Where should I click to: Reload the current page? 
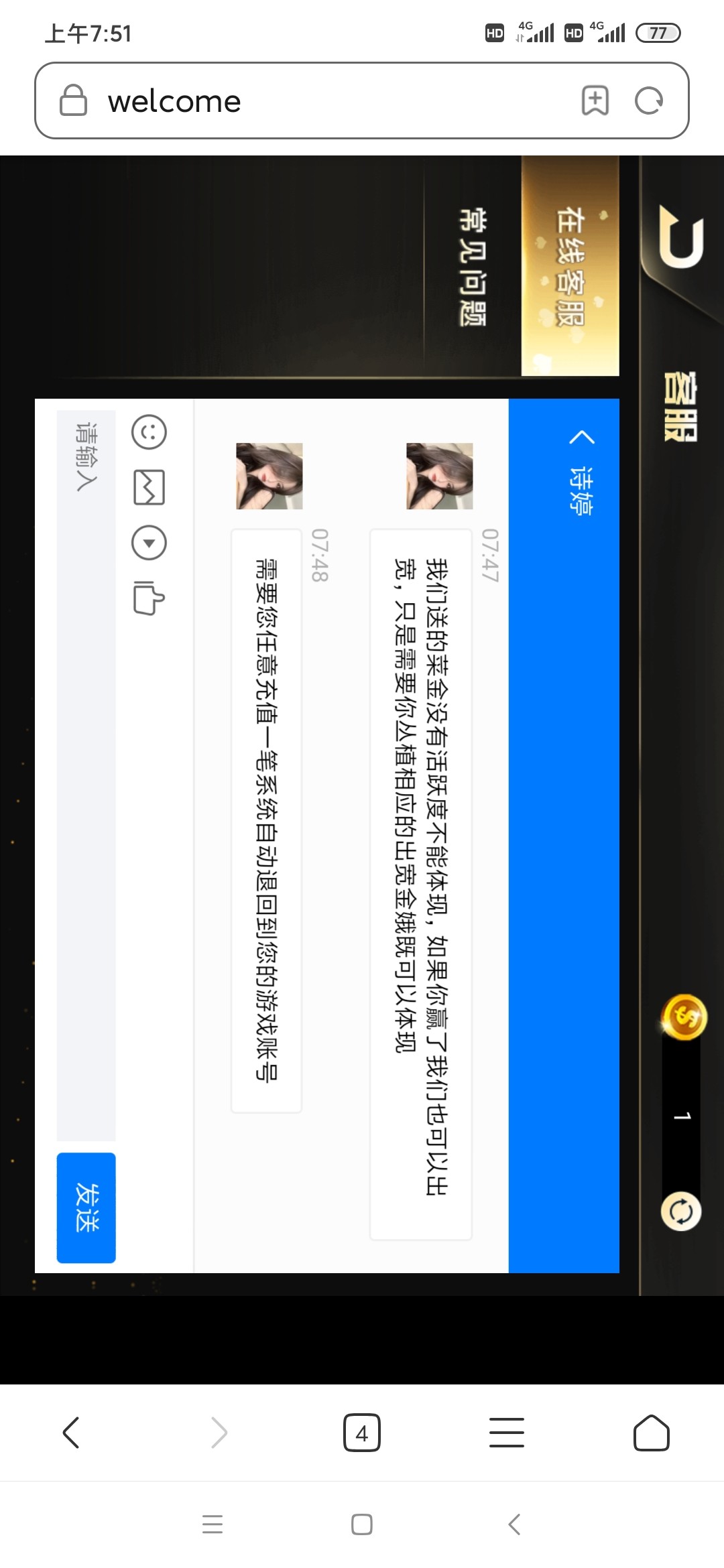(x=648, y=101)
